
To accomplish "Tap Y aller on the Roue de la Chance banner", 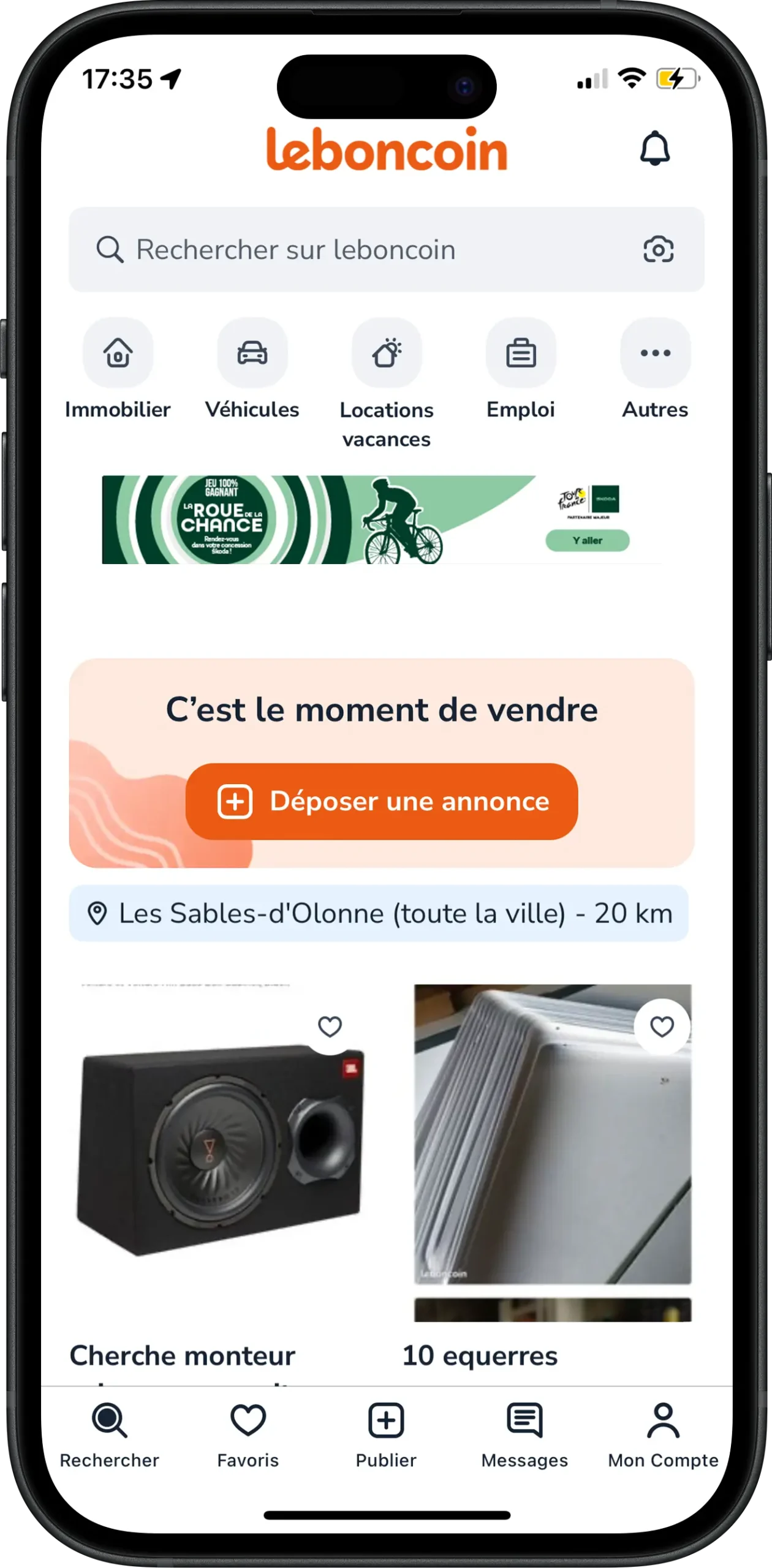I will pyautogui.click(x=587, y=540).
